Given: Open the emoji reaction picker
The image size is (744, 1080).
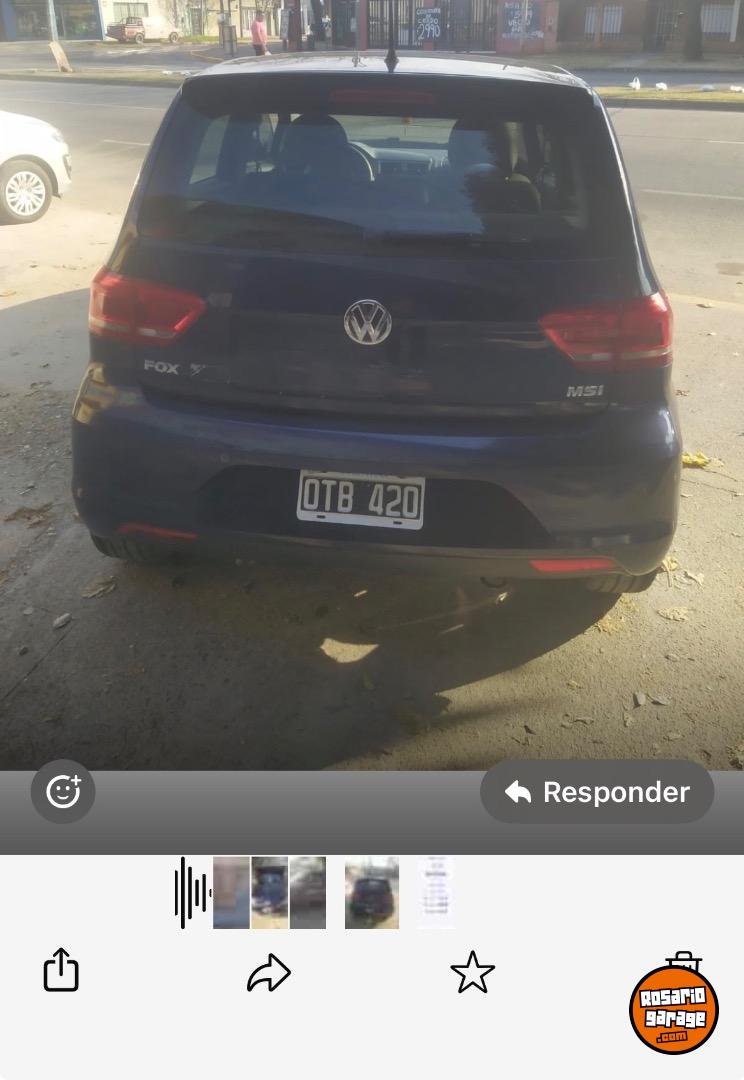Looking at the screenshot, I should [63, 792].
